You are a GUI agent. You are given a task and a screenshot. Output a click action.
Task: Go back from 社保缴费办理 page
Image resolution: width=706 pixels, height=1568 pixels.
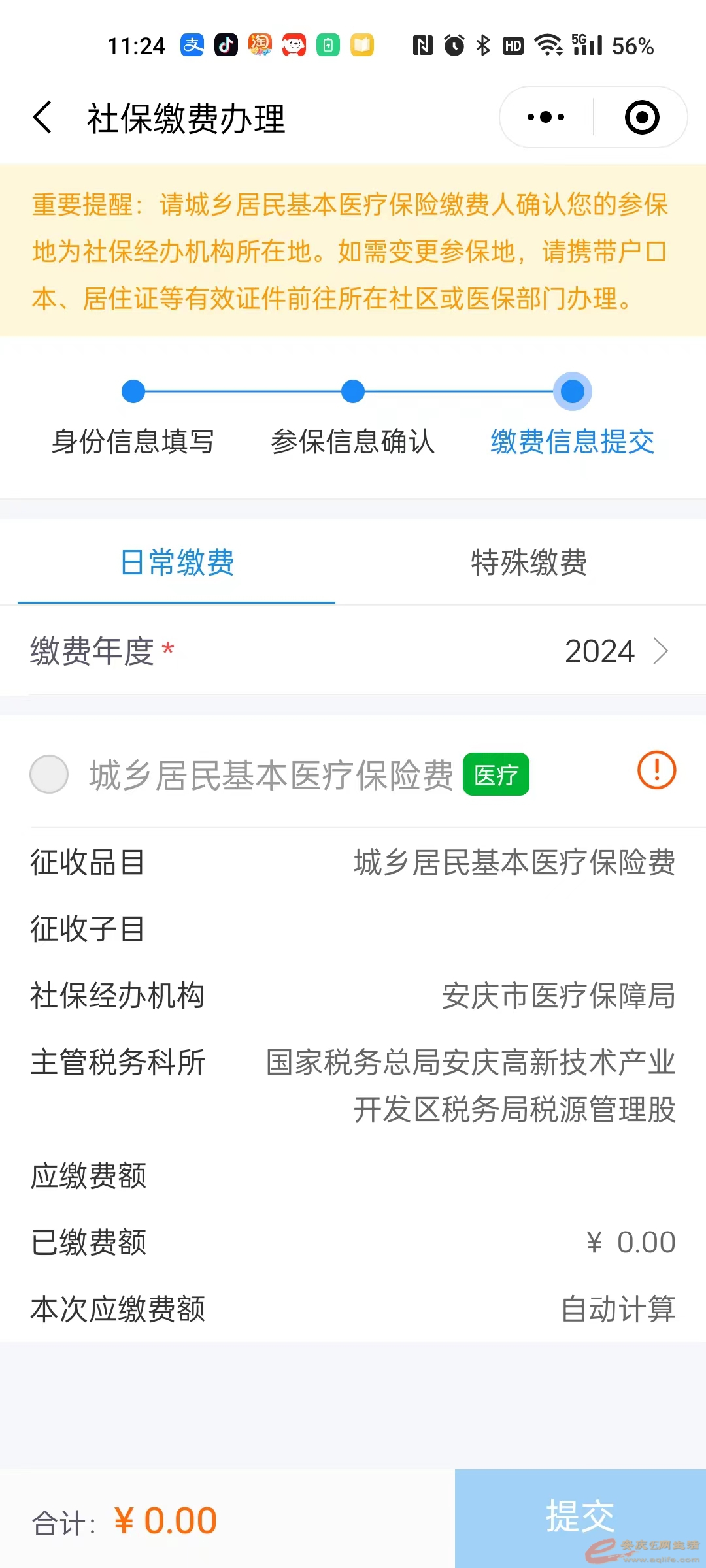43,118
